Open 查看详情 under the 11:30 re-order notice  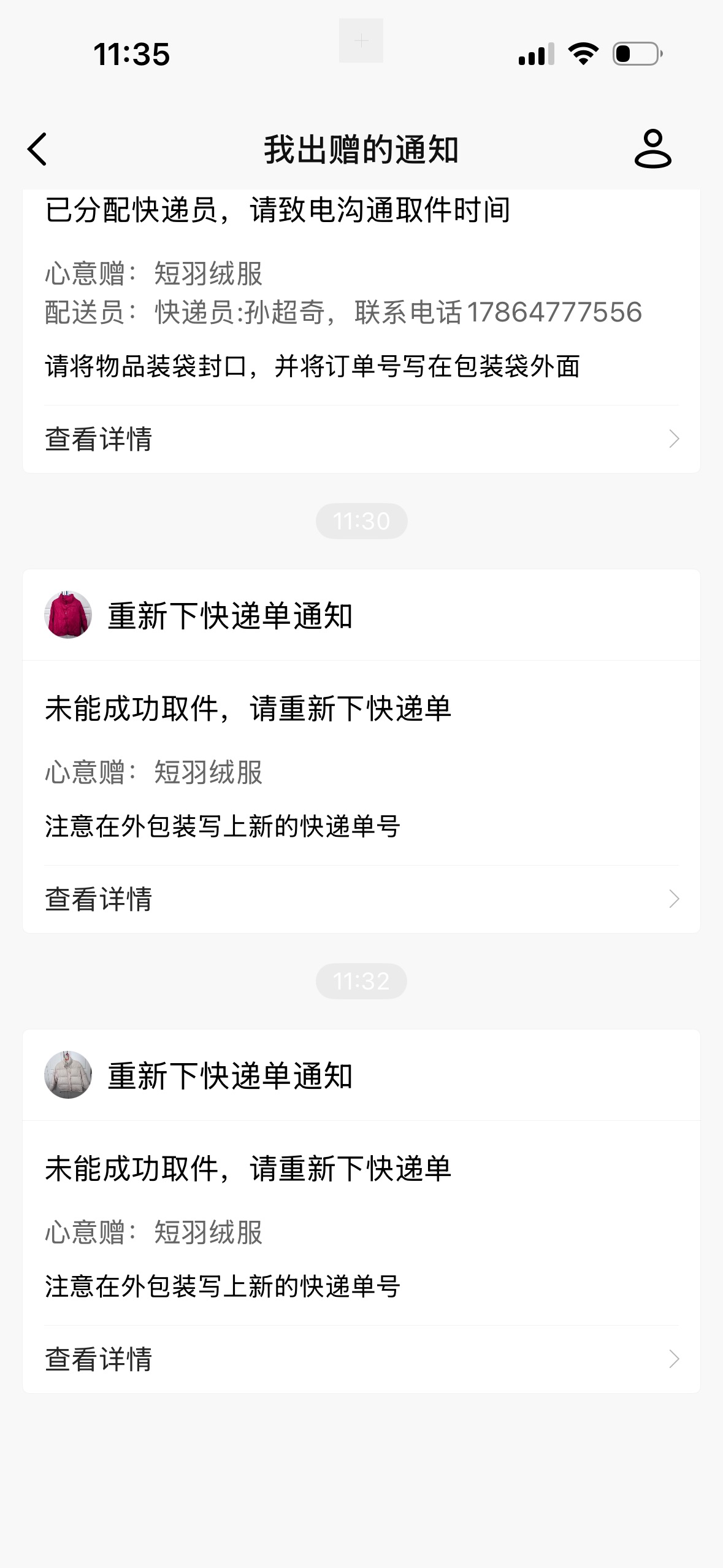361,899
